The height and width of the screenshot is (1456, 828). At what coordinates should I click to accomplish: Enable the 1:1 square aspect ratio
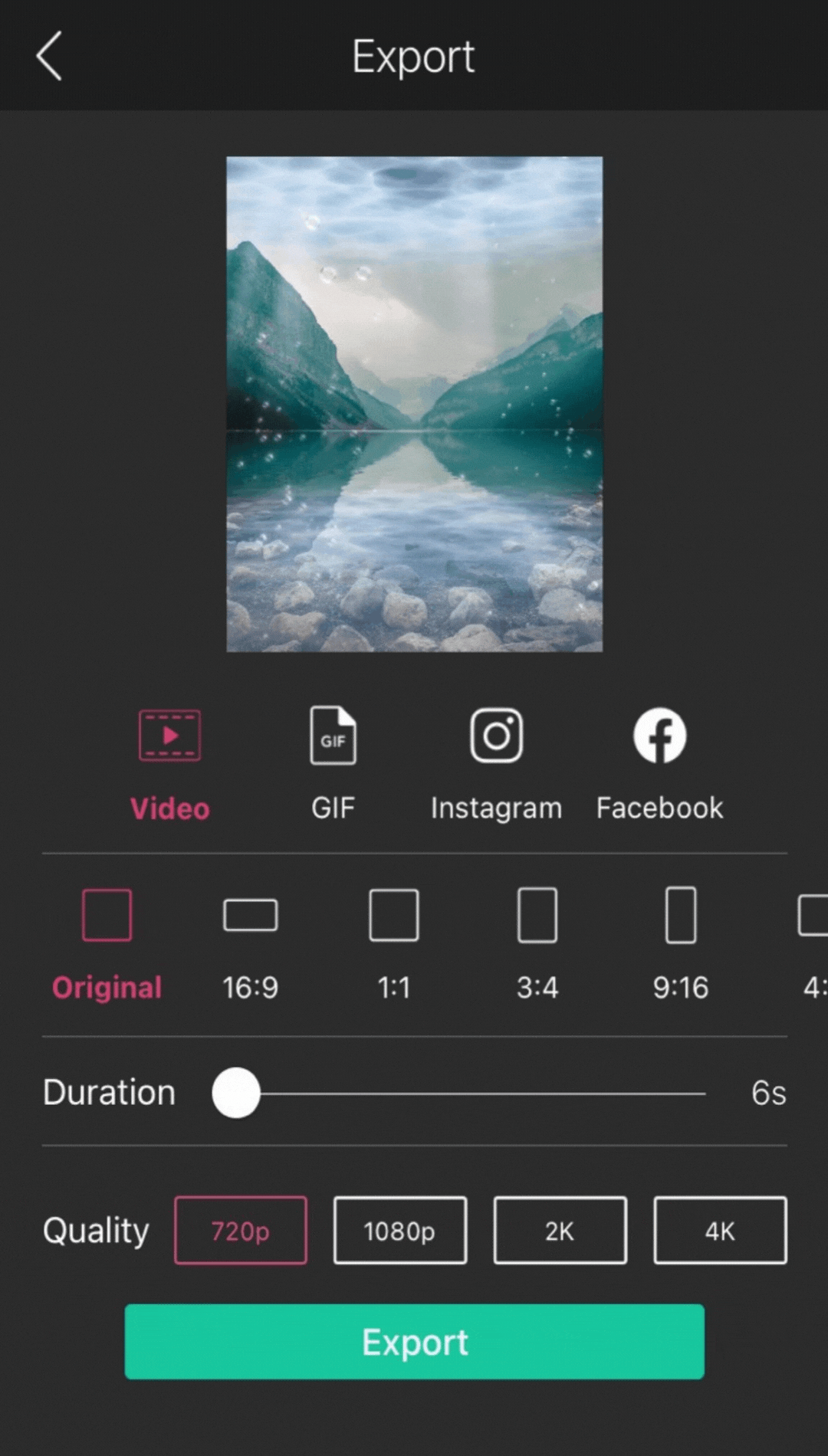393,915
